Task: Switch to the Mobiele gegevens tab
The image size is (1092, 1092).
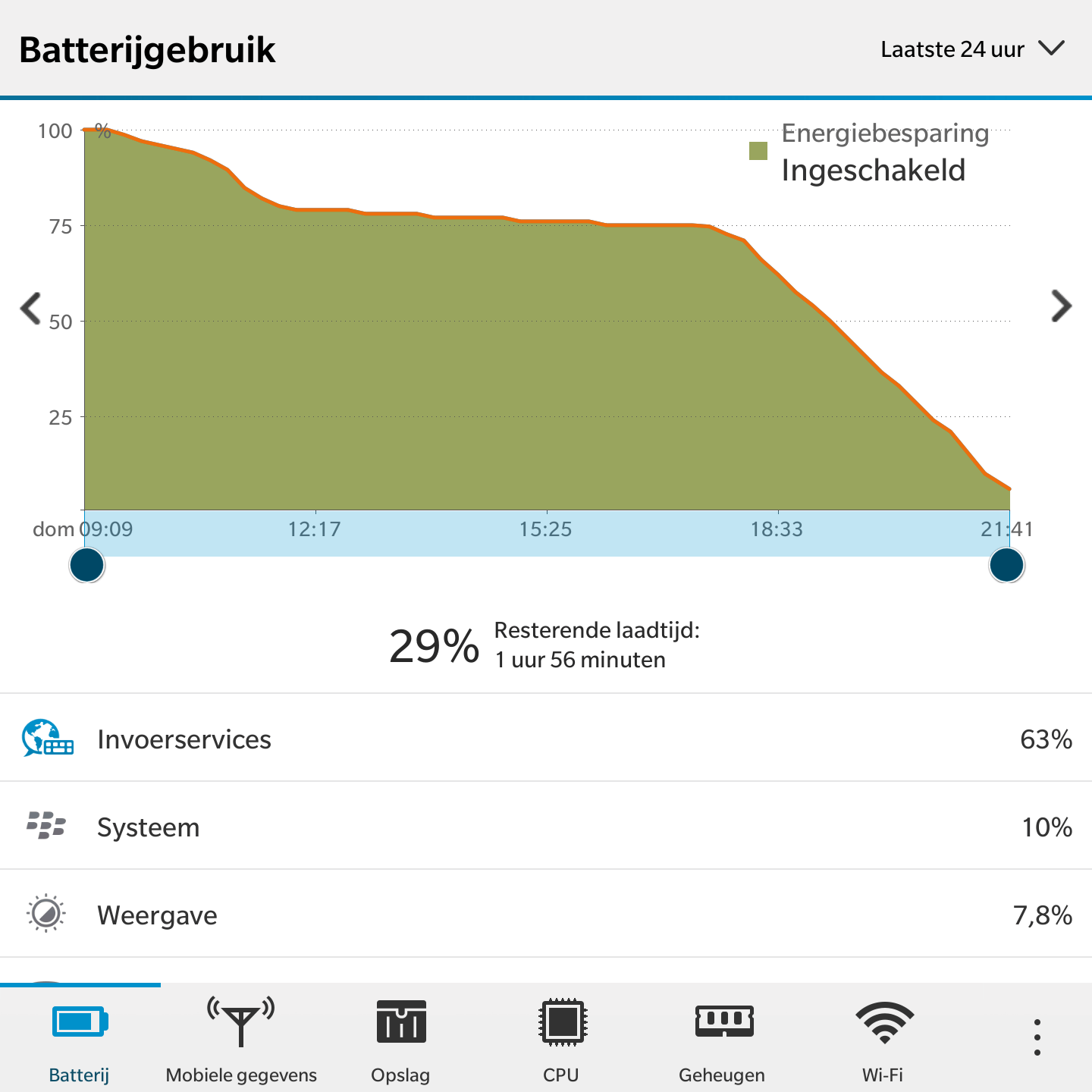Action: click(241, 1039)
